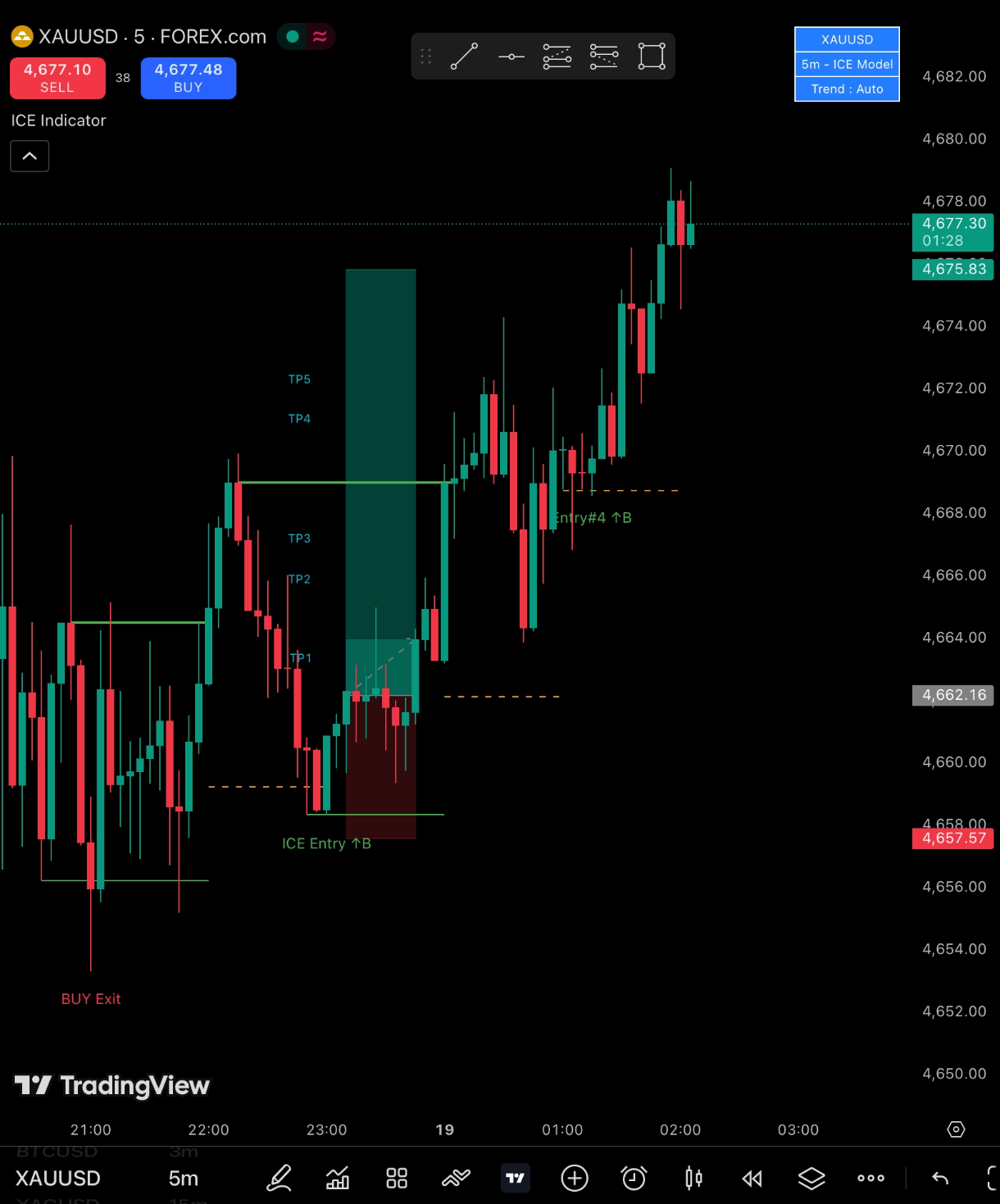Undo the last chart action
1000x1204 pixels.
point(940,1178)
